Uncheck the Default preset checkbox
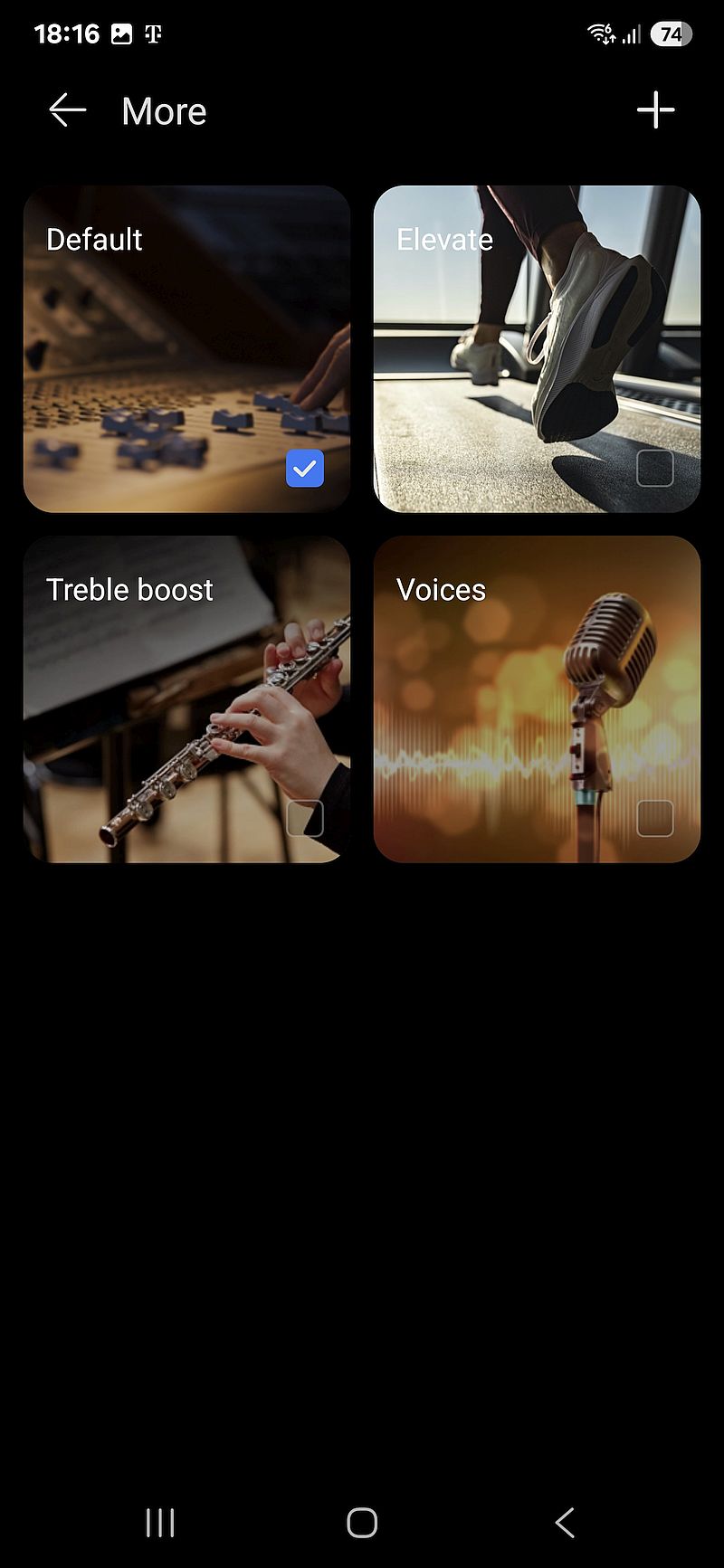Viewport: 724px width, 1568px height. [x=305, y=469]
